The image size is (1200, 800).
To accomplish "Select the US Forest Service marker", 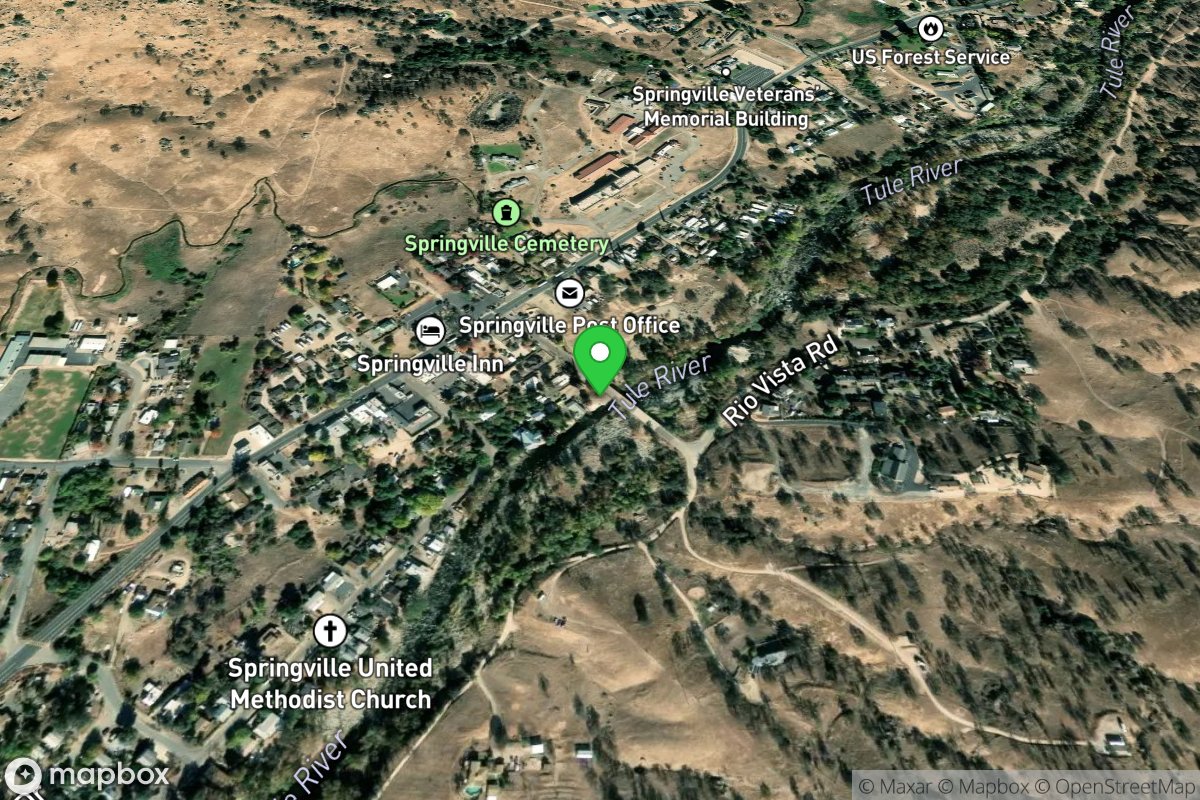I will coord(931,27).
